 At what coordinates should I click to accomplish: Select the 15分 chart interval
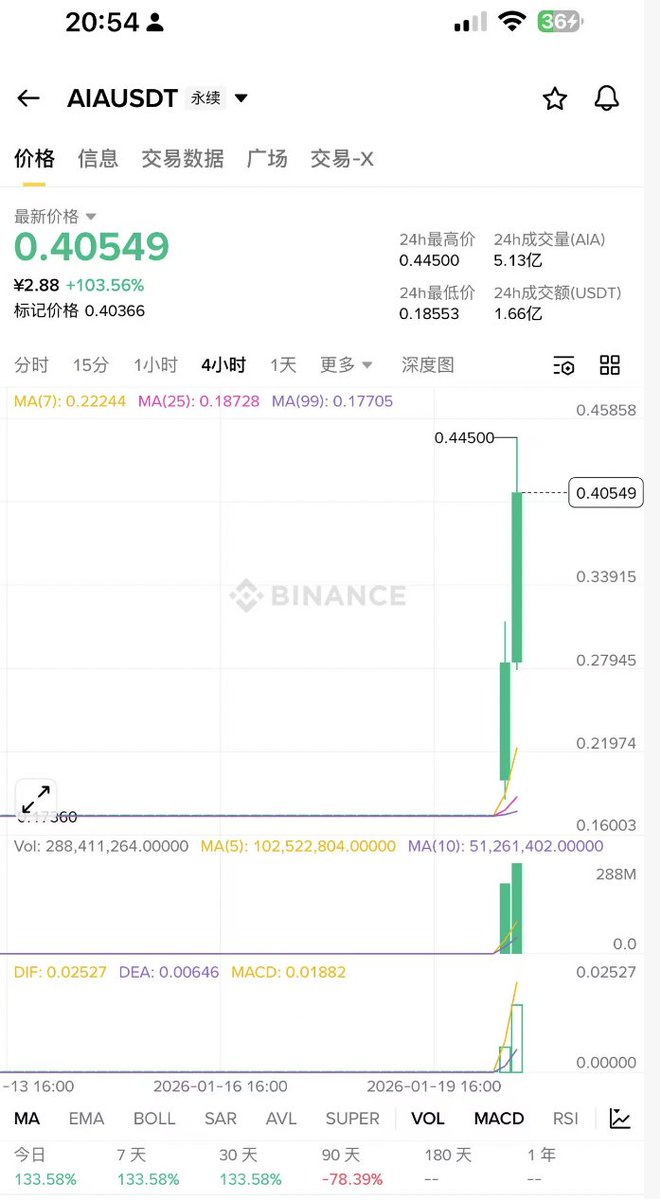pos(91,365)
